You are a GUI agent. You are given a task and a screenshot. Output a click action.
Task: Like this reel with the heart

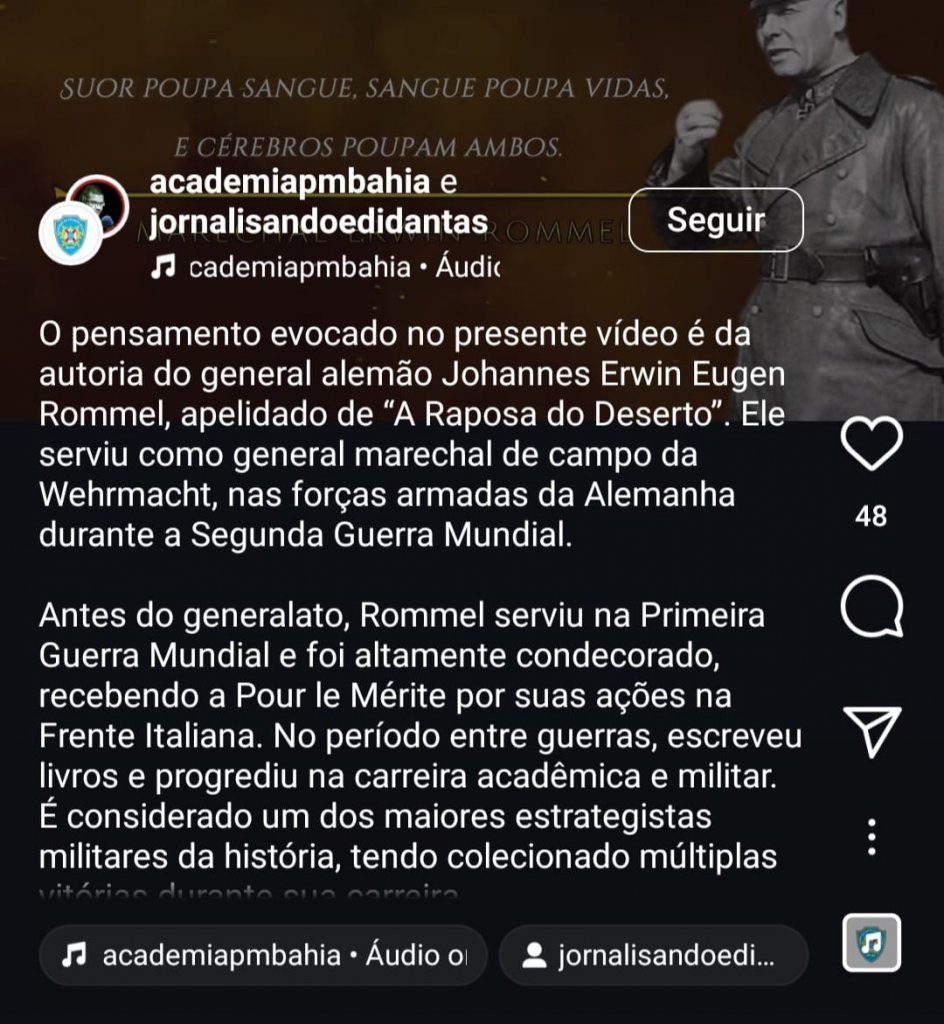(871, 445)
